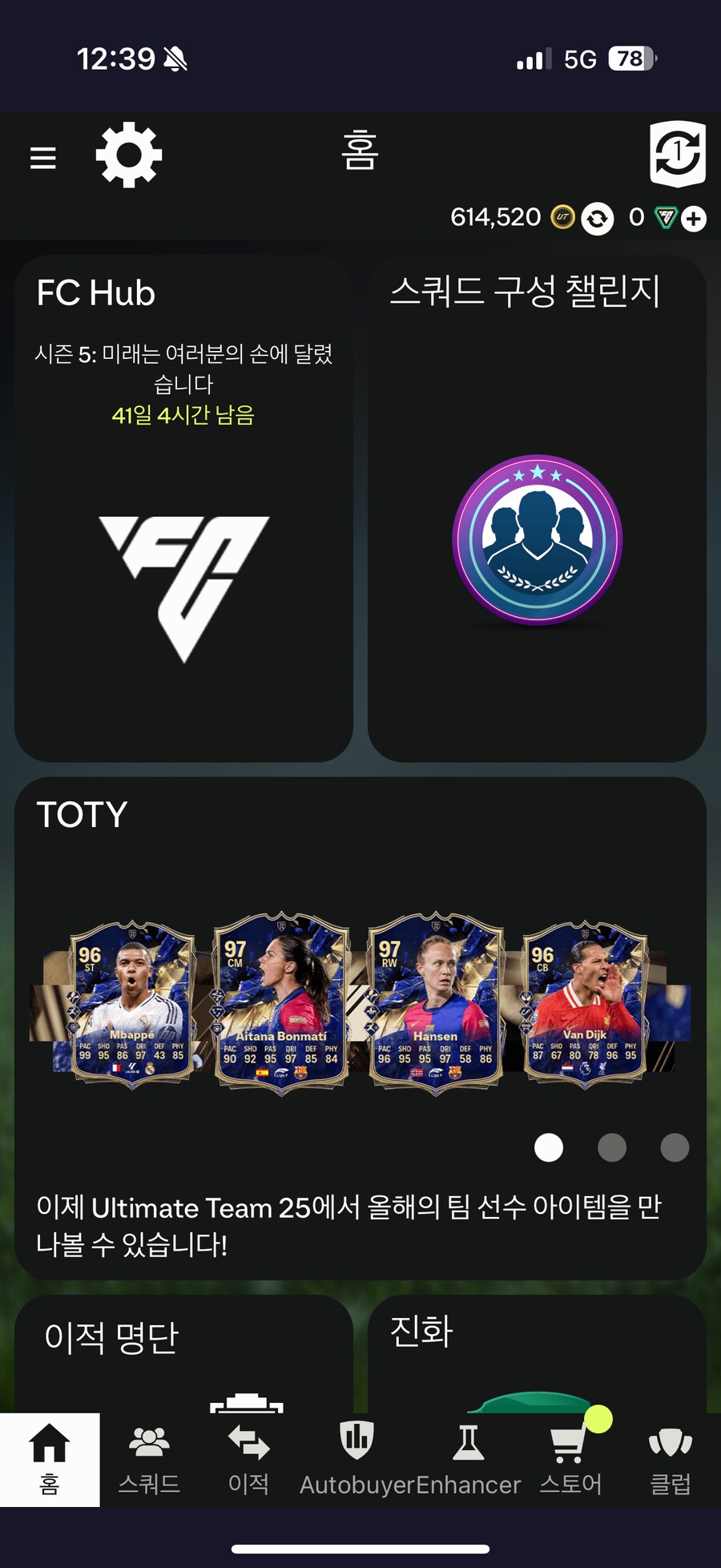The image size is (721, 1568).
Task: Refresh the coin balance
Action: 598,218
